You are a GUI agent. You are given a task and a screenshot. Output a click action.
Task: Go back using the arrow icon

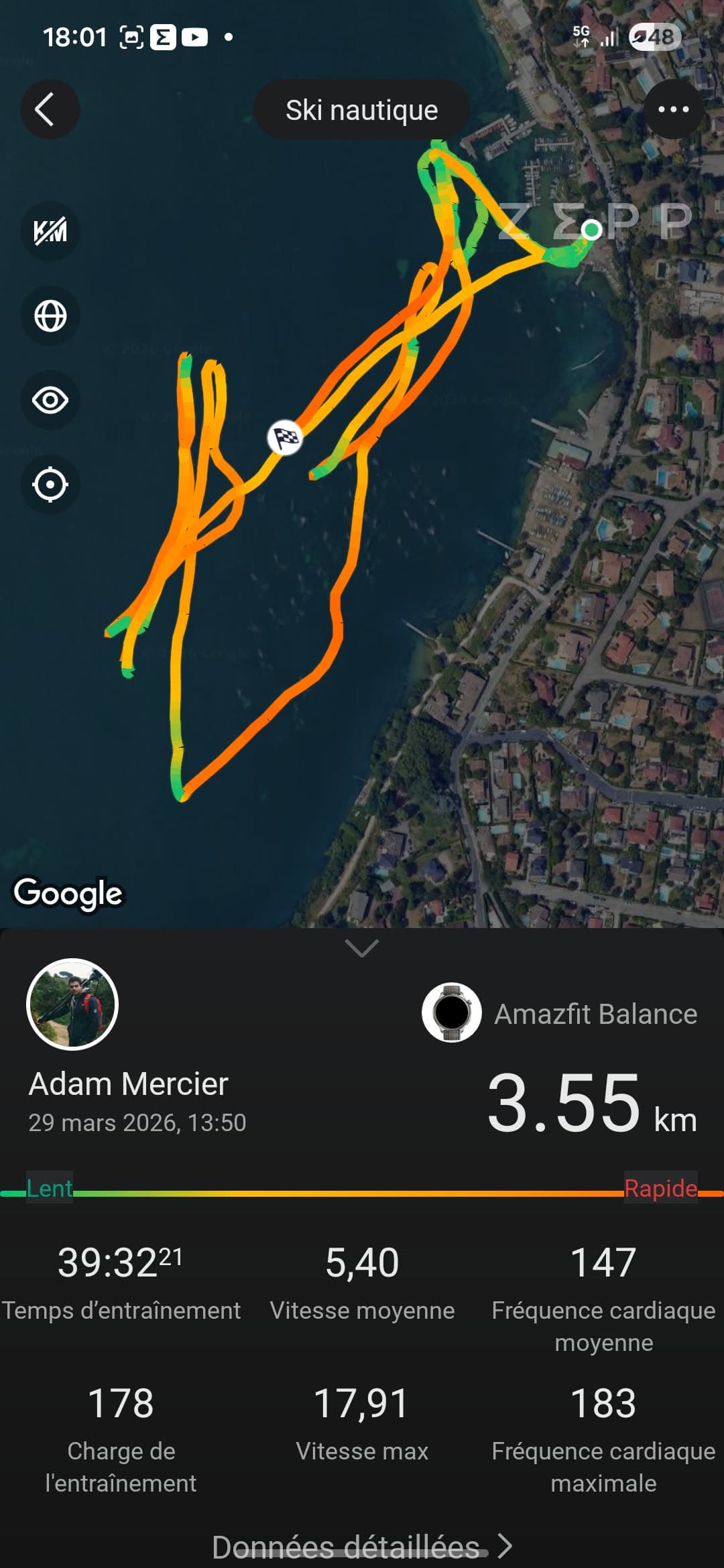click(x=50, y=109)
